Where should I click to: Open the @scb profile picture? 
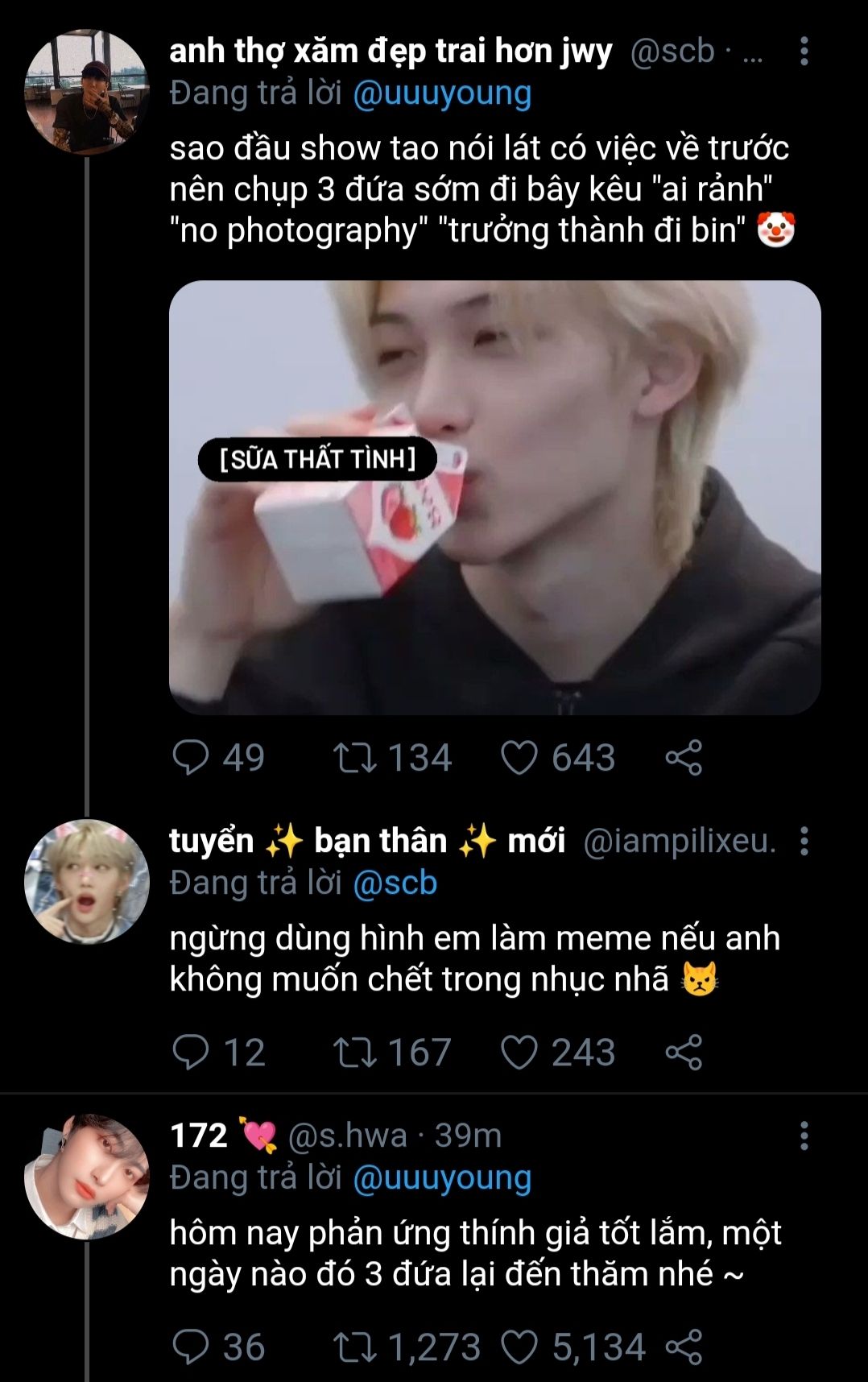coord(87,92)
